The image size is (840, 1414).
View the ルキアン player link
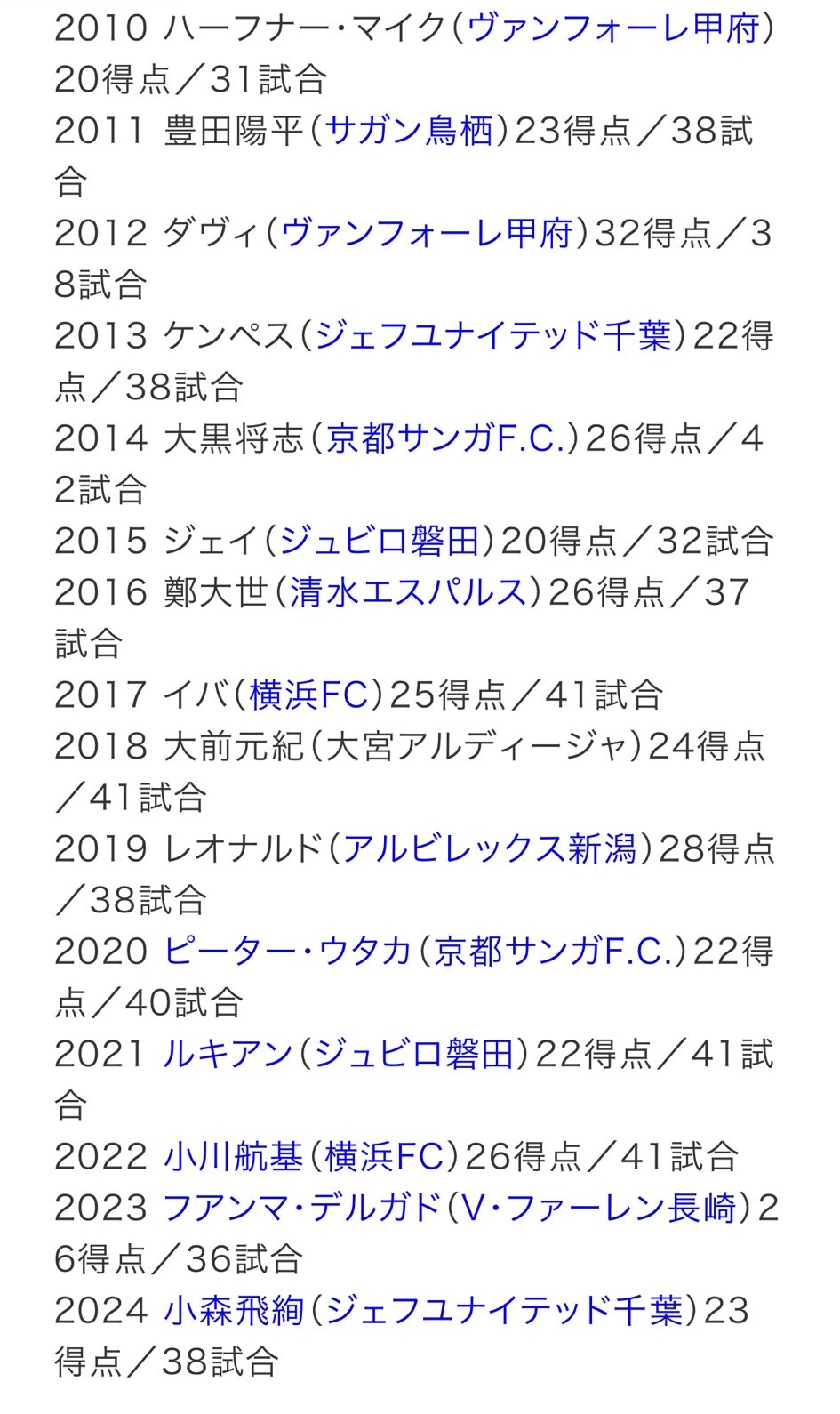coord(228,1054)
